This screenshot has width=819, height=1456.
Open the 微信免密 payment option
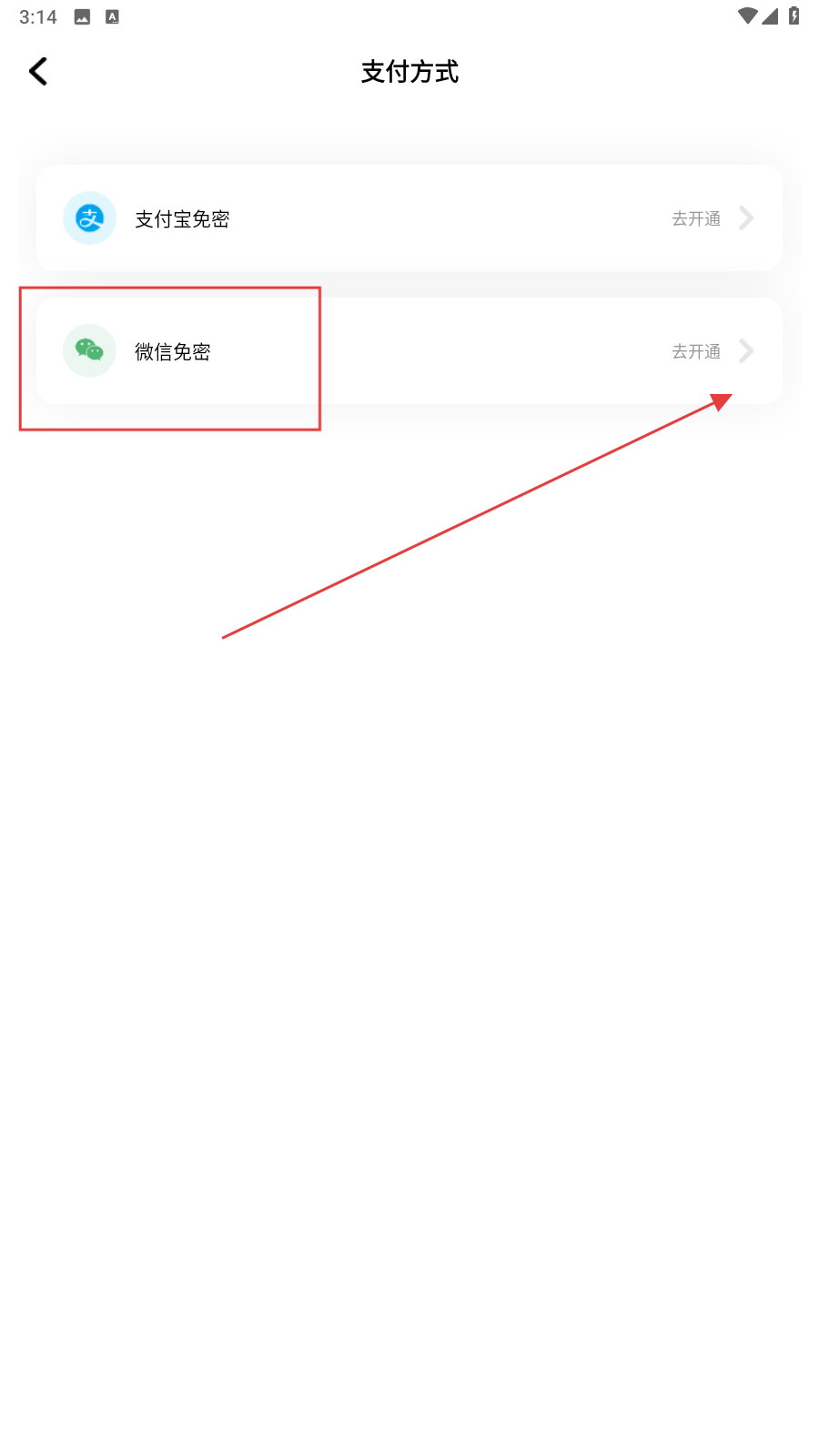coord(409,351)
